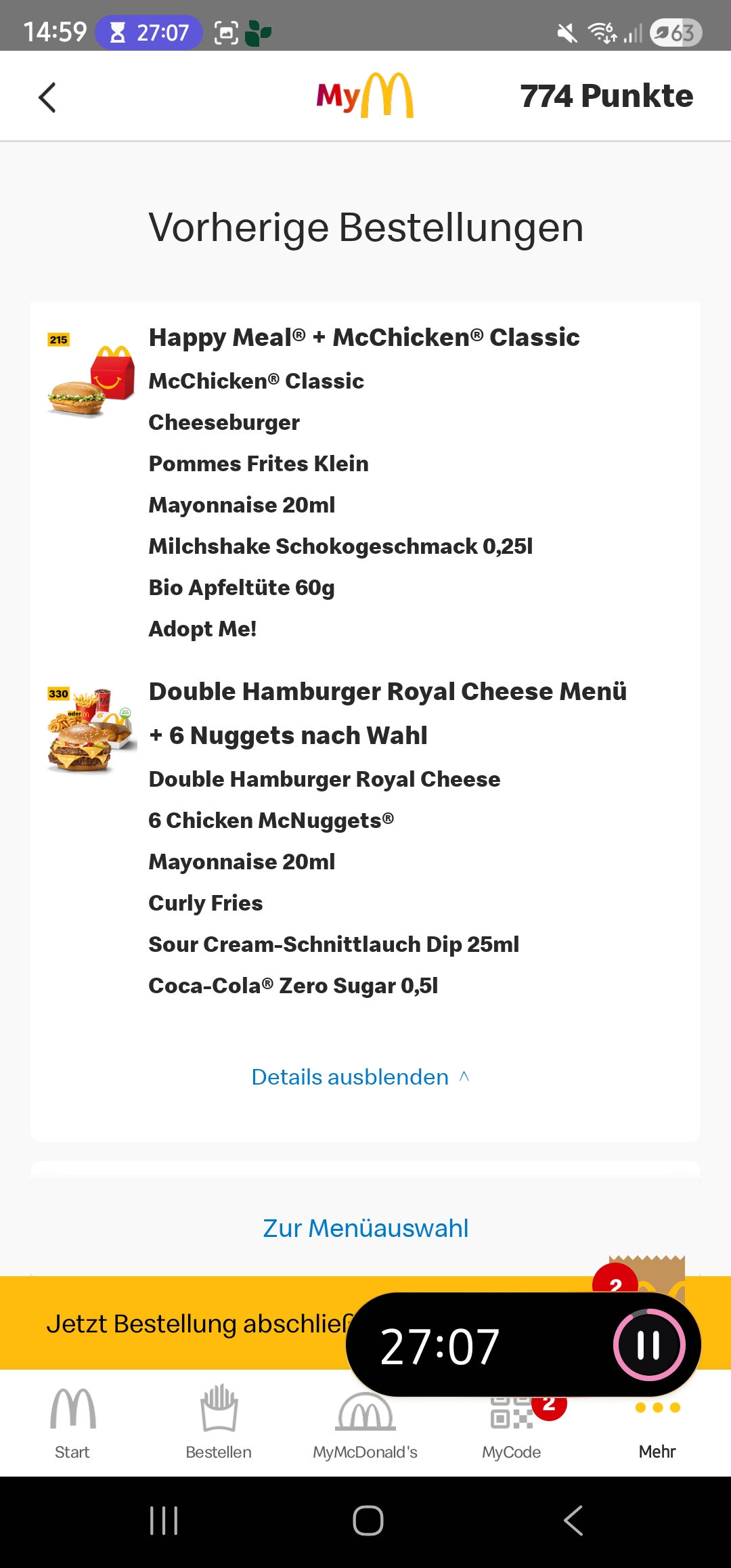Screen dimensions: 731x1568
Task: Pause the floating 27:07 timer
Action: (x=648, y=1345)
